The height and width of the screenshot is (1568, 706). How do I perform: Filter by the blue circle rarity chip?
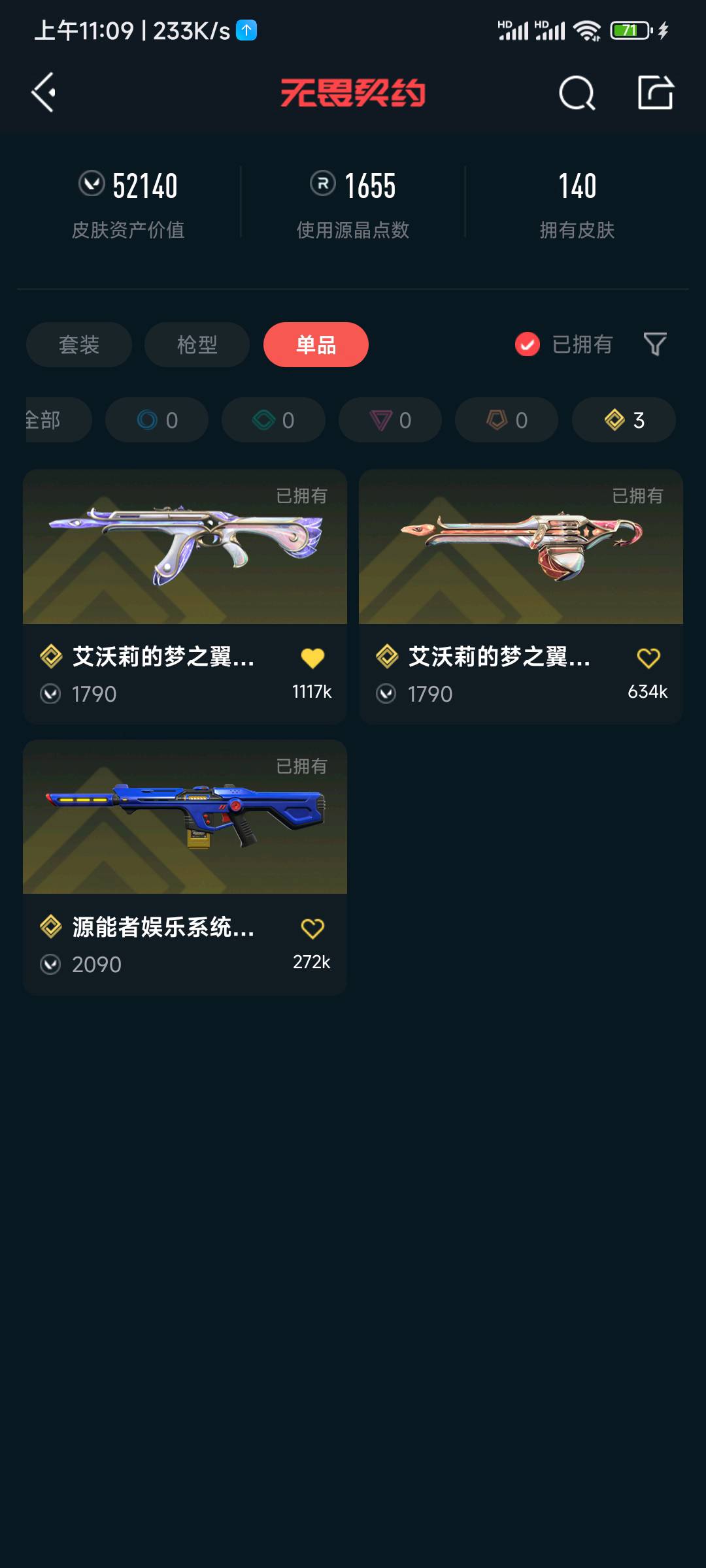(157, 420)
